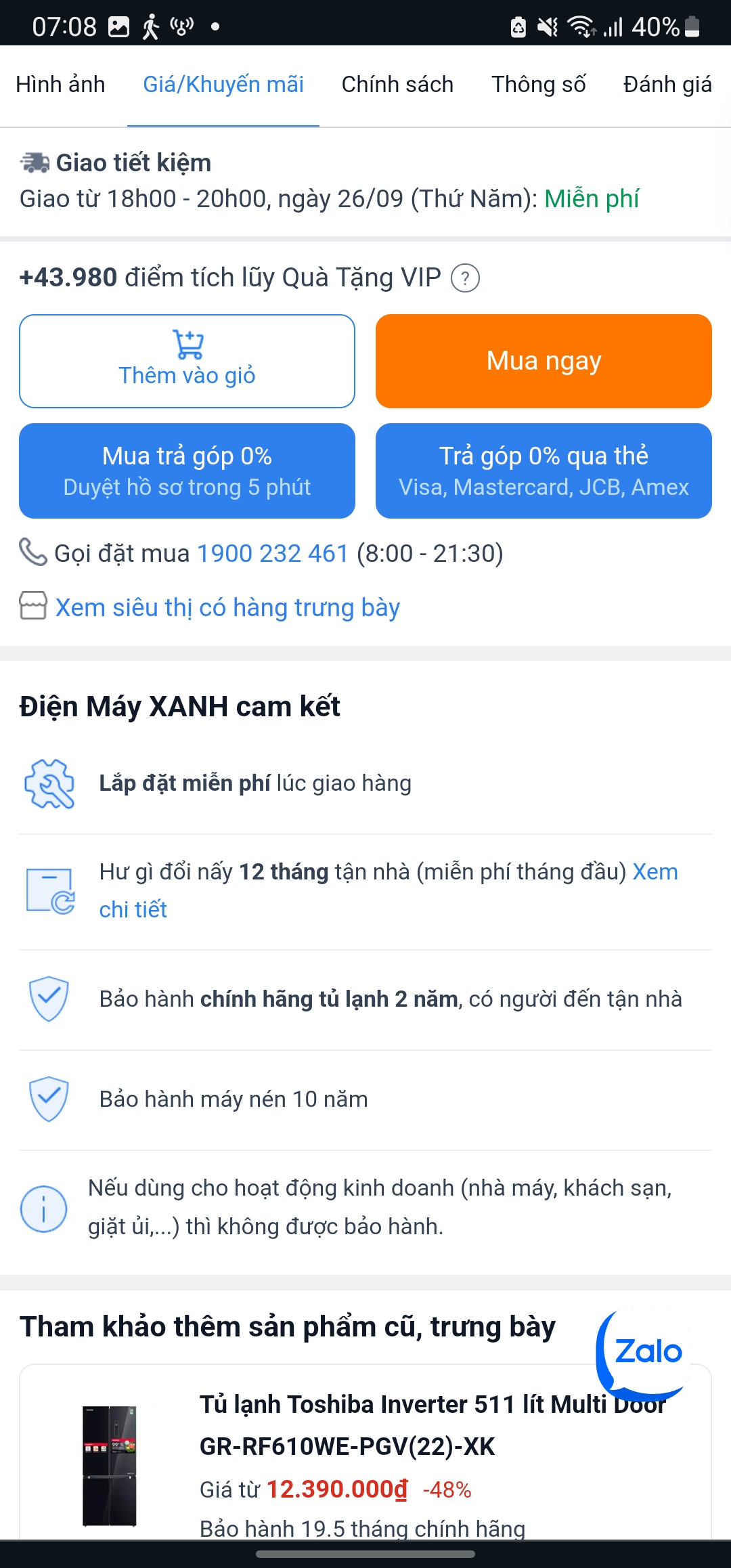This screenshot has height=1568, width=731.
Task: Open Xem siêu thị có hàng trưng bày
Action: click(227, 607)
